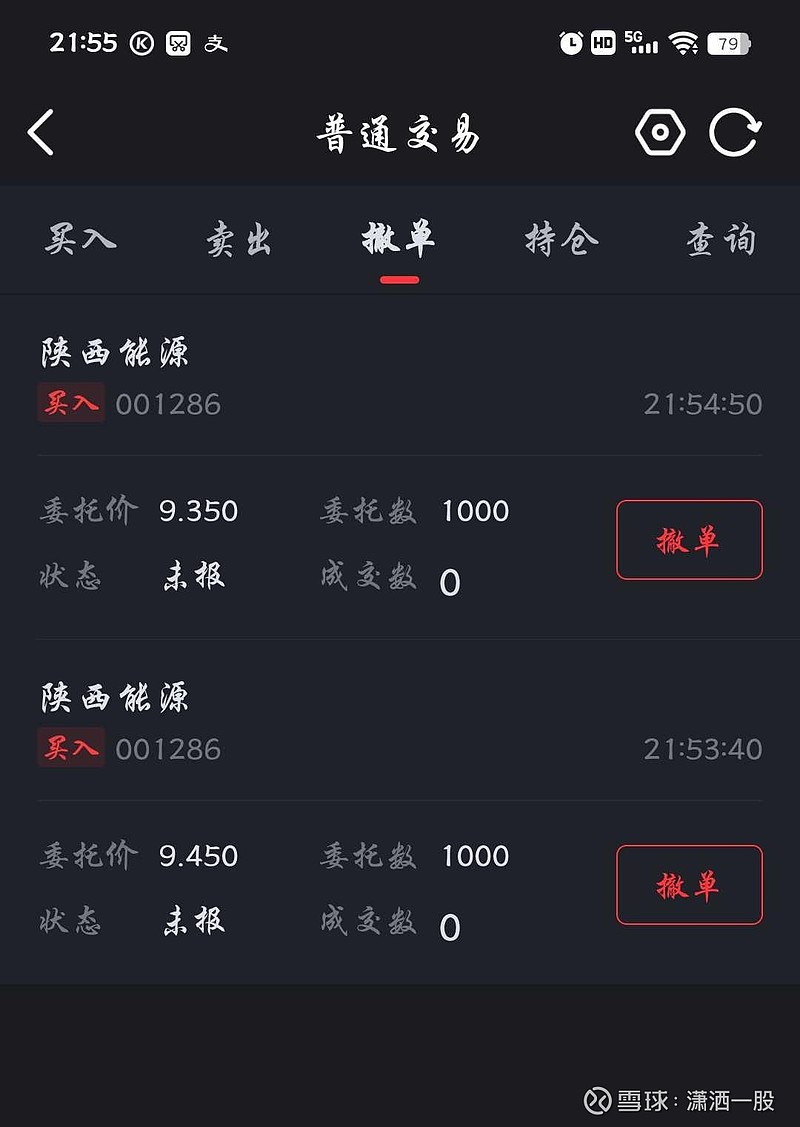Open the 持仓 tab
Screen dimensions: 800x1127
(561, 240)
